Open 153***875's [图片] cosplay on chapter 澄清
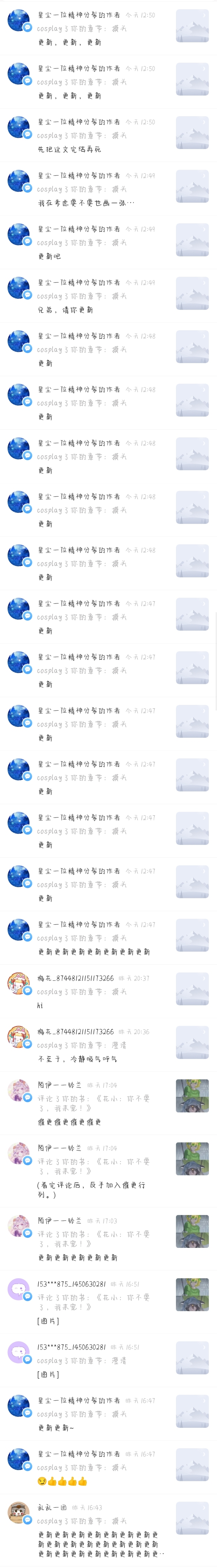217x1568 pixels. coord(49,1375)
